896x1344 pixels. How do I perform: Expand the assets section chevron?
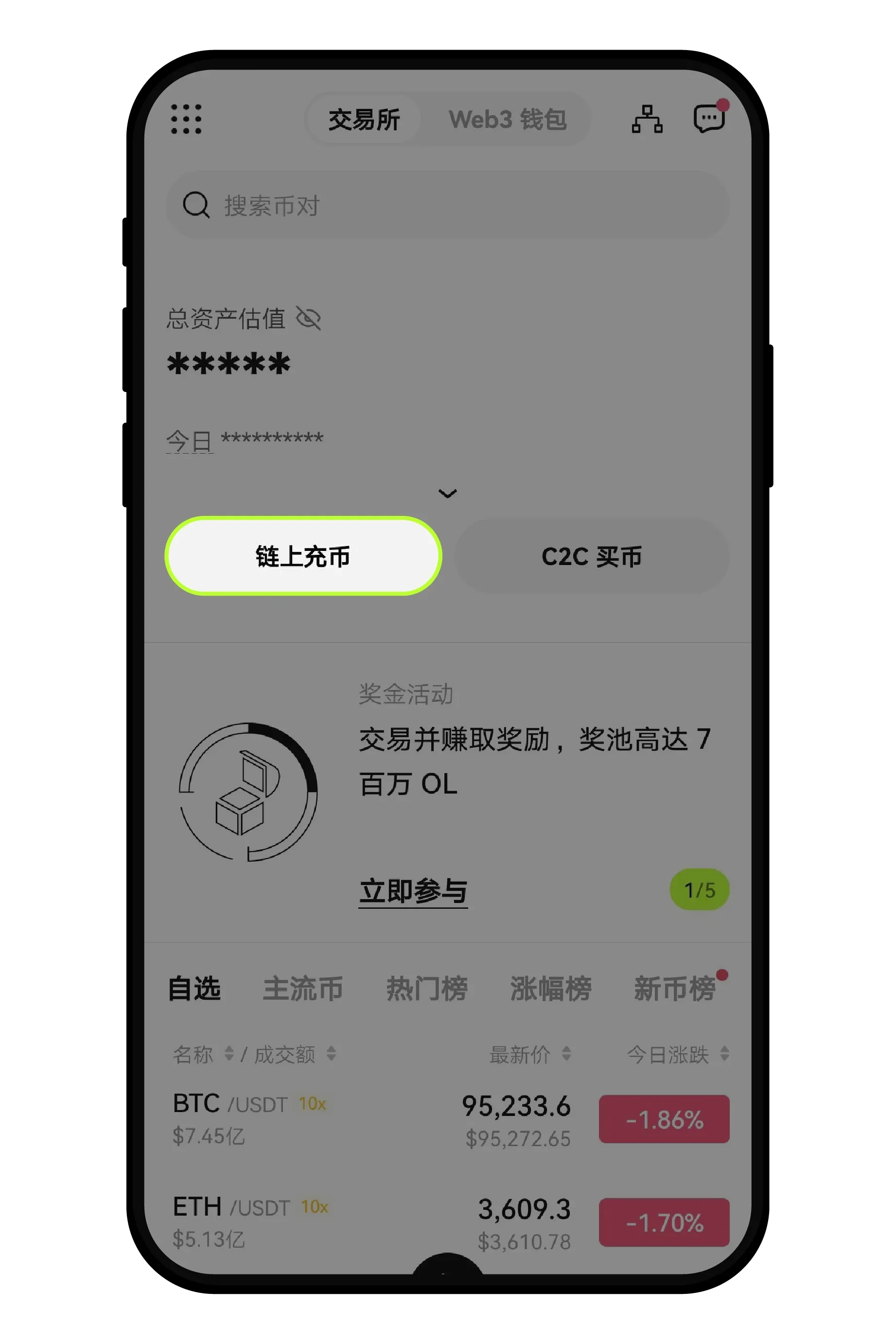click(447, 493)
